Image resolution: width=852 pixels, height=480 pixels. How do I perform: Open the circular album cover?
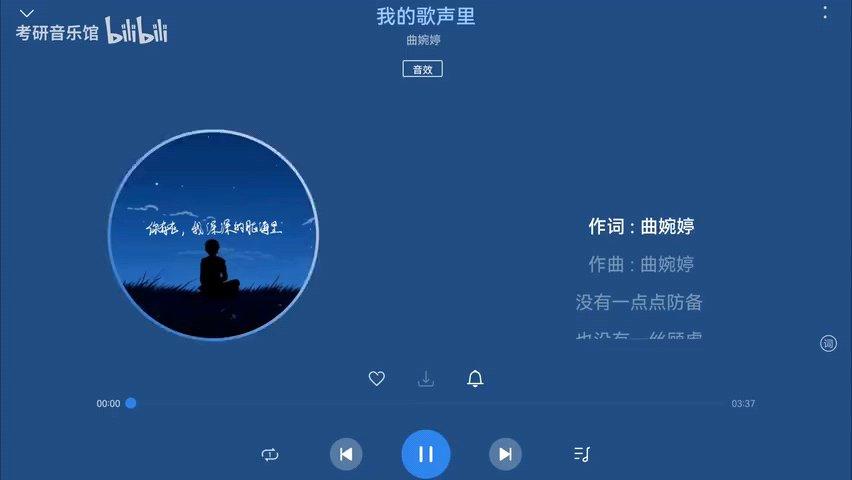click(213, 235)
